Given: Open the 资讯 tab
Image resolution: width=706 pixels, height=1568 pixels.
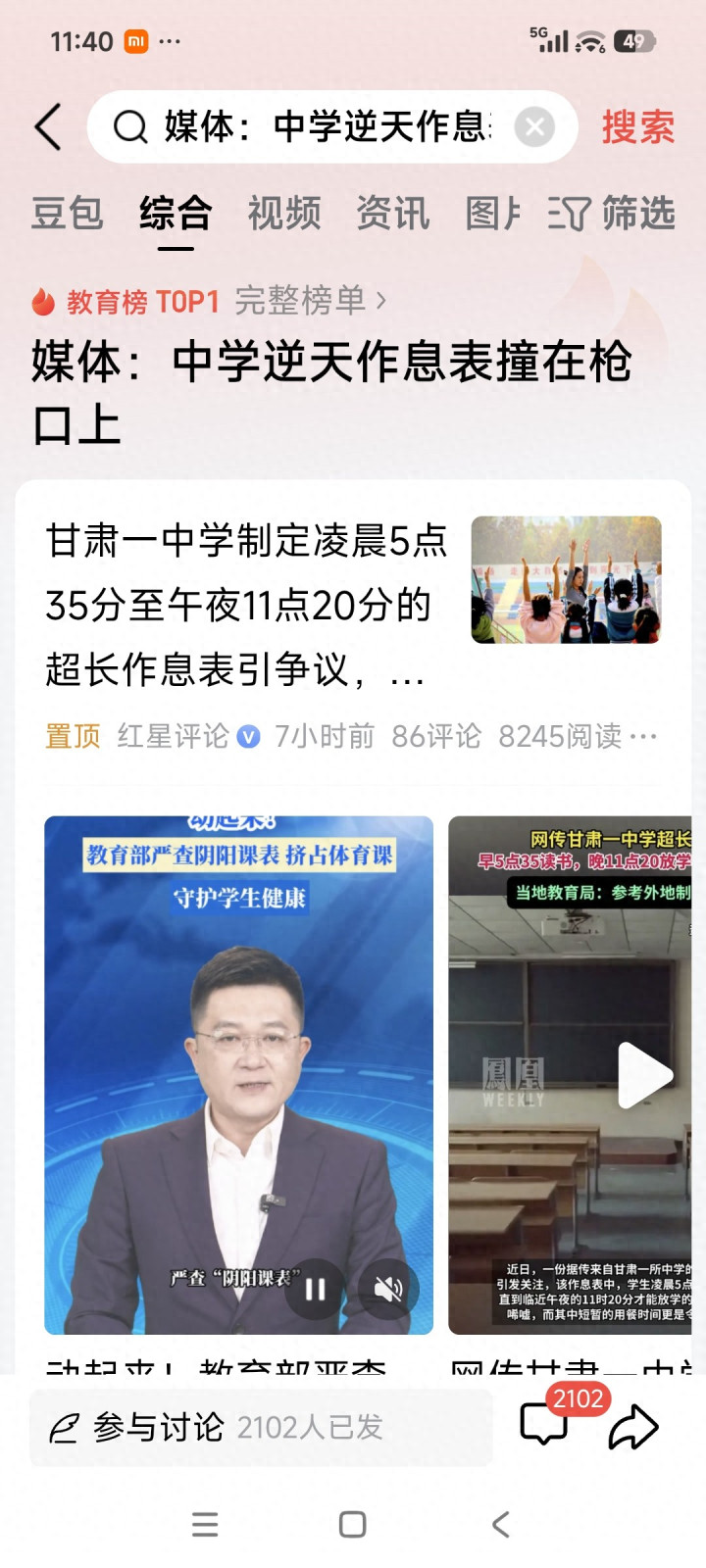Looking at the screenshot, I should 393,213.
